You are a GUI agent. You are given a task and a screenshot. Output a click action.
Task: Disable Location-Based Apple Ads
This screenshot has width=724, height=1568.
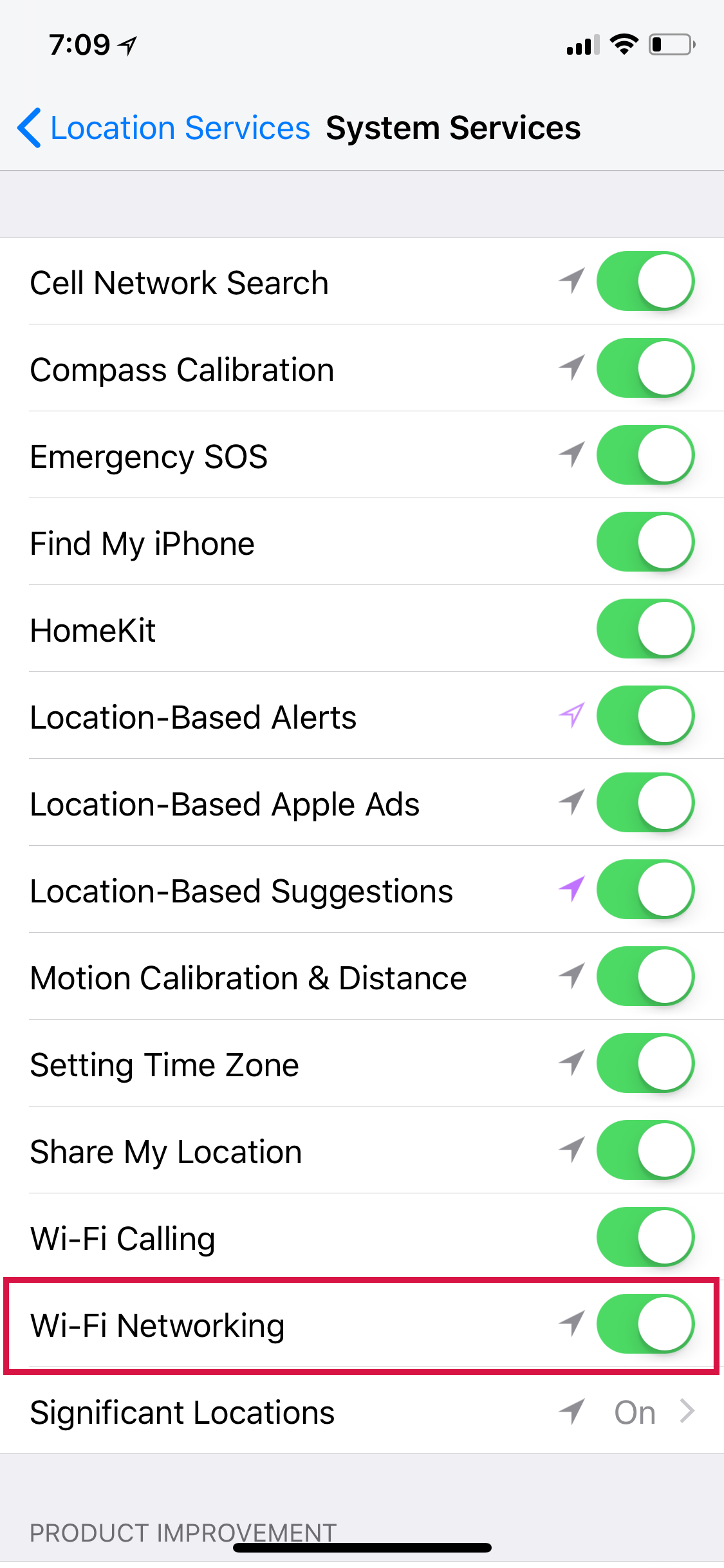pos(645,803)
